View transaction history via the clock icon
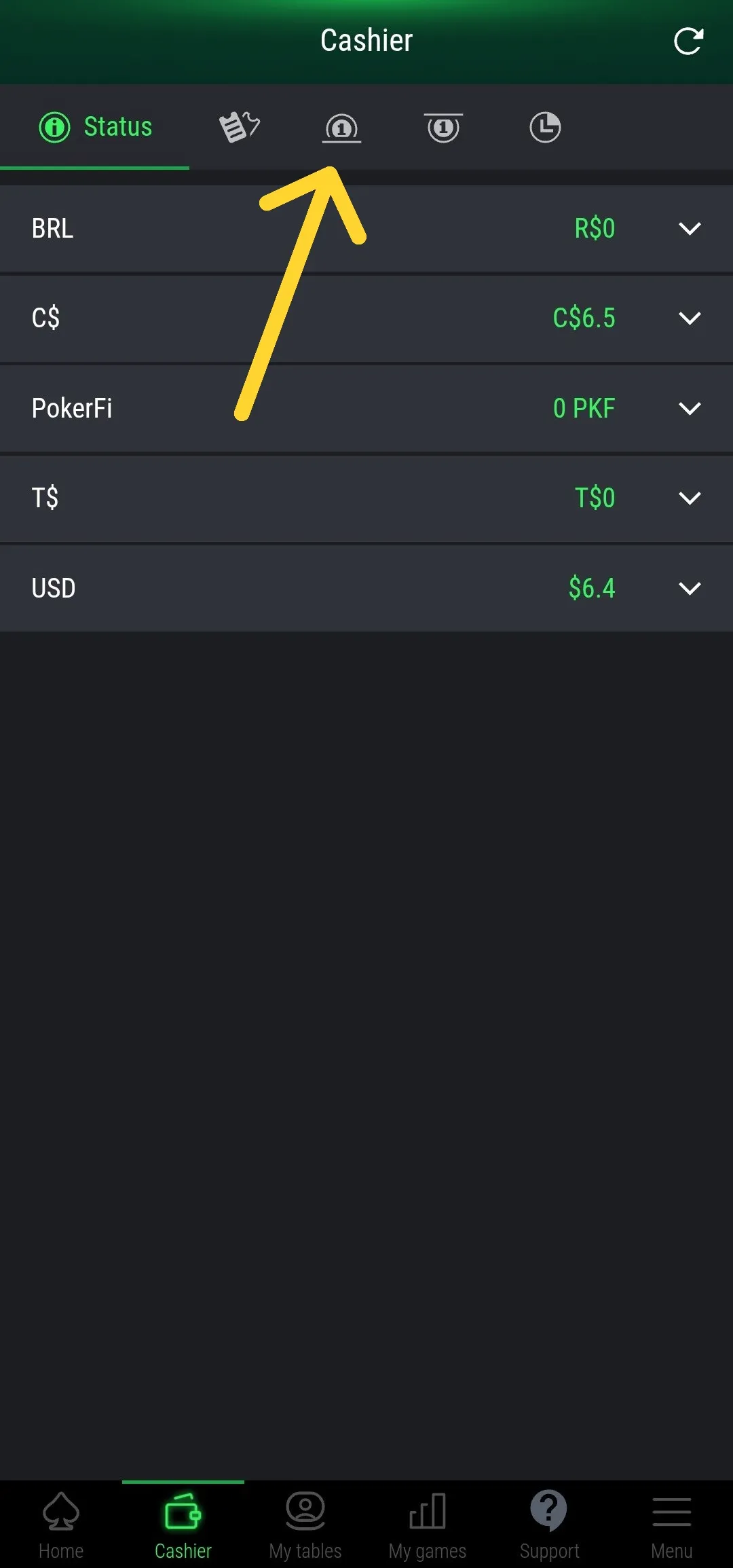Image resolution: width=733 pixels, height=1568 pixels. [x=544, y=128]
